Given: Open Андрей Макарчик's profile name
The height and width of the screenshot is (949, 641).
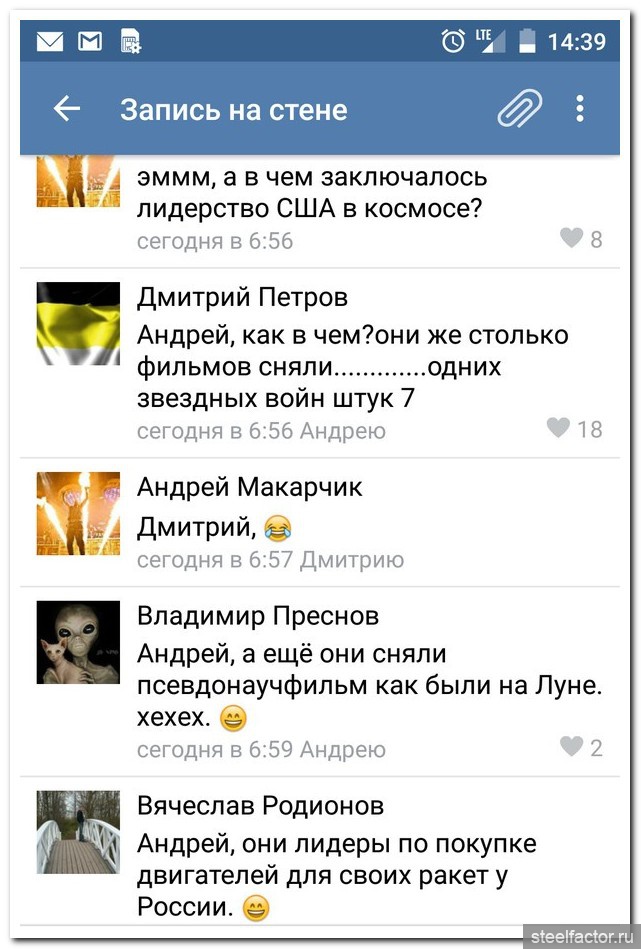Looking at the screenshot, I should tap(249, 487).
